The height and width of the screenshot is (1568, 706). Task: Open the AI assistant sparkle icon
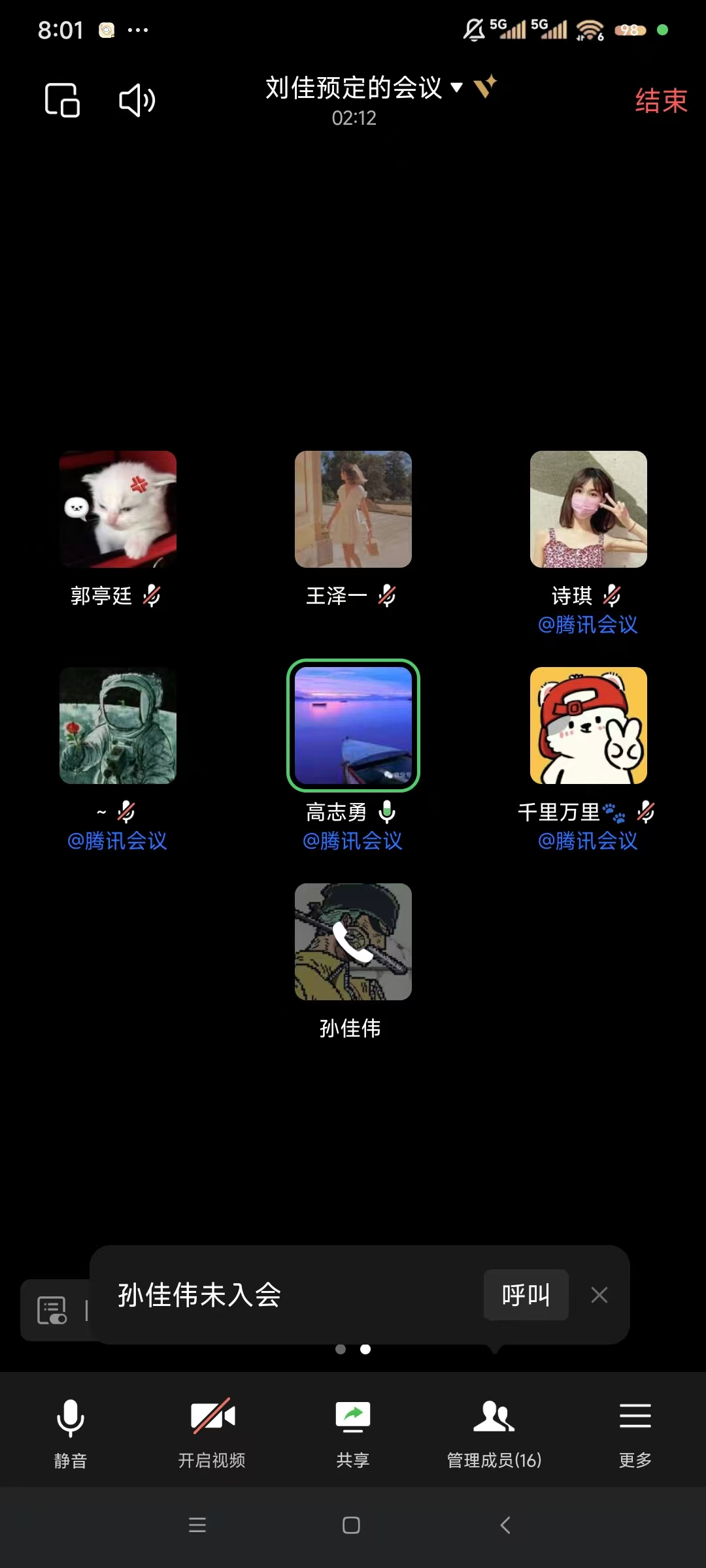(485, 87)
